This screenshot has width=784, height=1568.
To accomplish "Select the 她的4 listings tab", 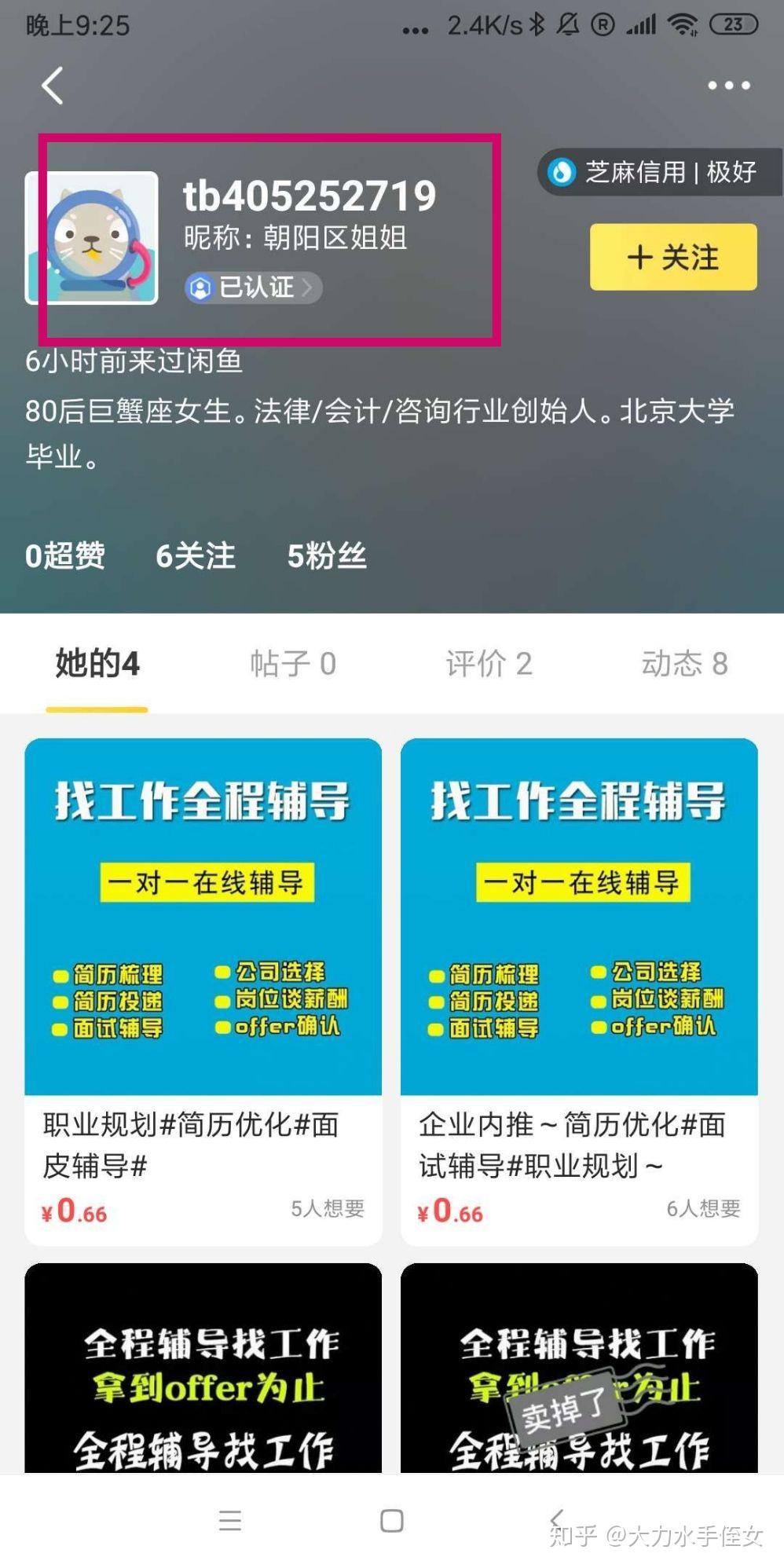I will click(97, 664).
